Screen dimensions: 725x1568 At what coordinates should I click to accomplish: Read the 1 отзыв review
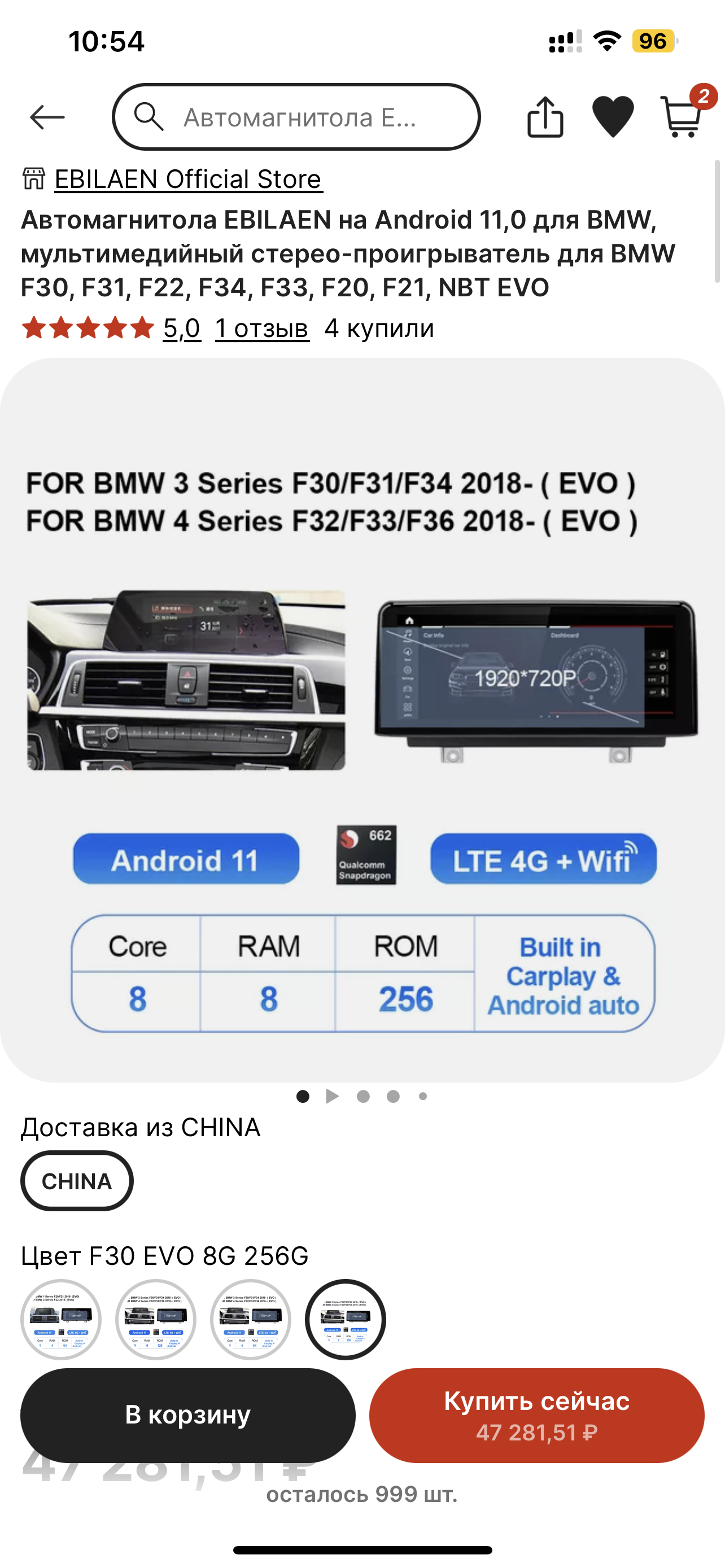(262, 328)
